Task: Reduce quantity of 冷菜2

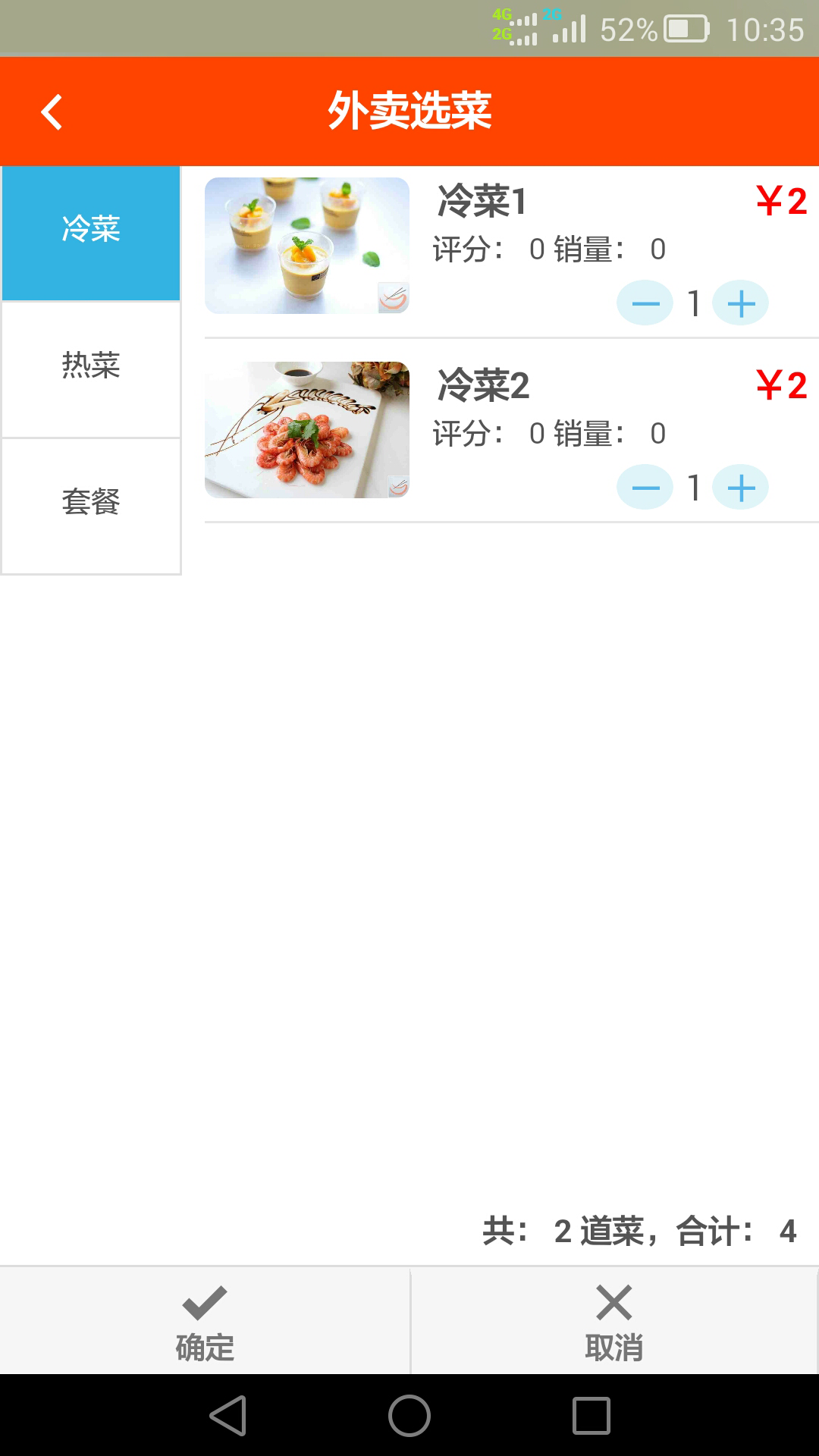Action: 645,488
